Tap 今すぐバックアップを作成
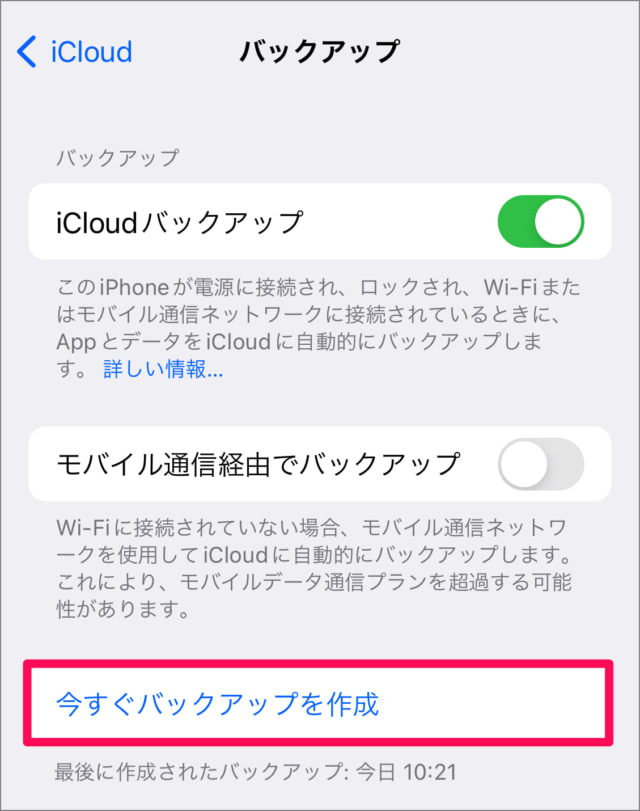The image size is (640, 811). tap(218, 703)
